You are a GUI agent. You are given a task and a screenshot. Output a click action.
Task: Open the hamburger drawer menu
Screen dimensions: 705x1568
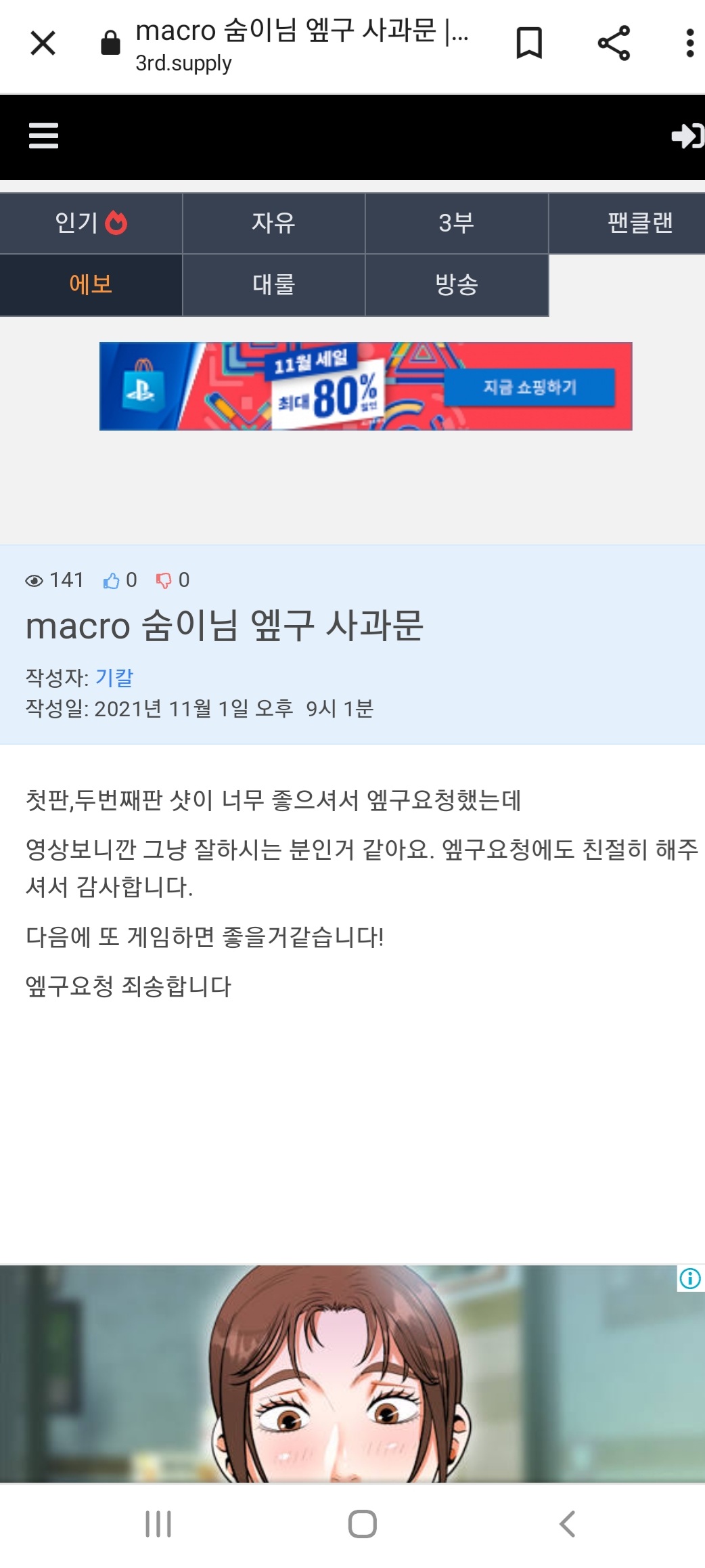tap(43, 135)
